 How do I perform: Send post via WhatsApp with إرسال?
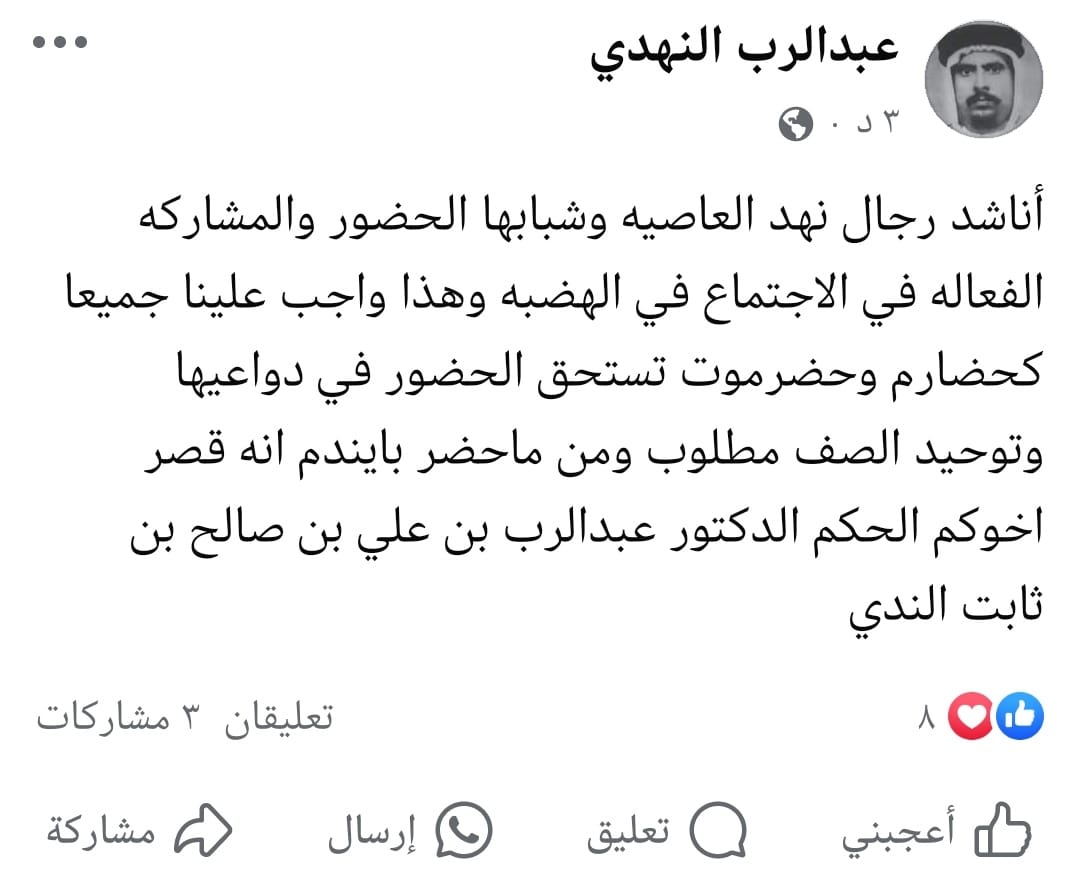click(411, 831)
